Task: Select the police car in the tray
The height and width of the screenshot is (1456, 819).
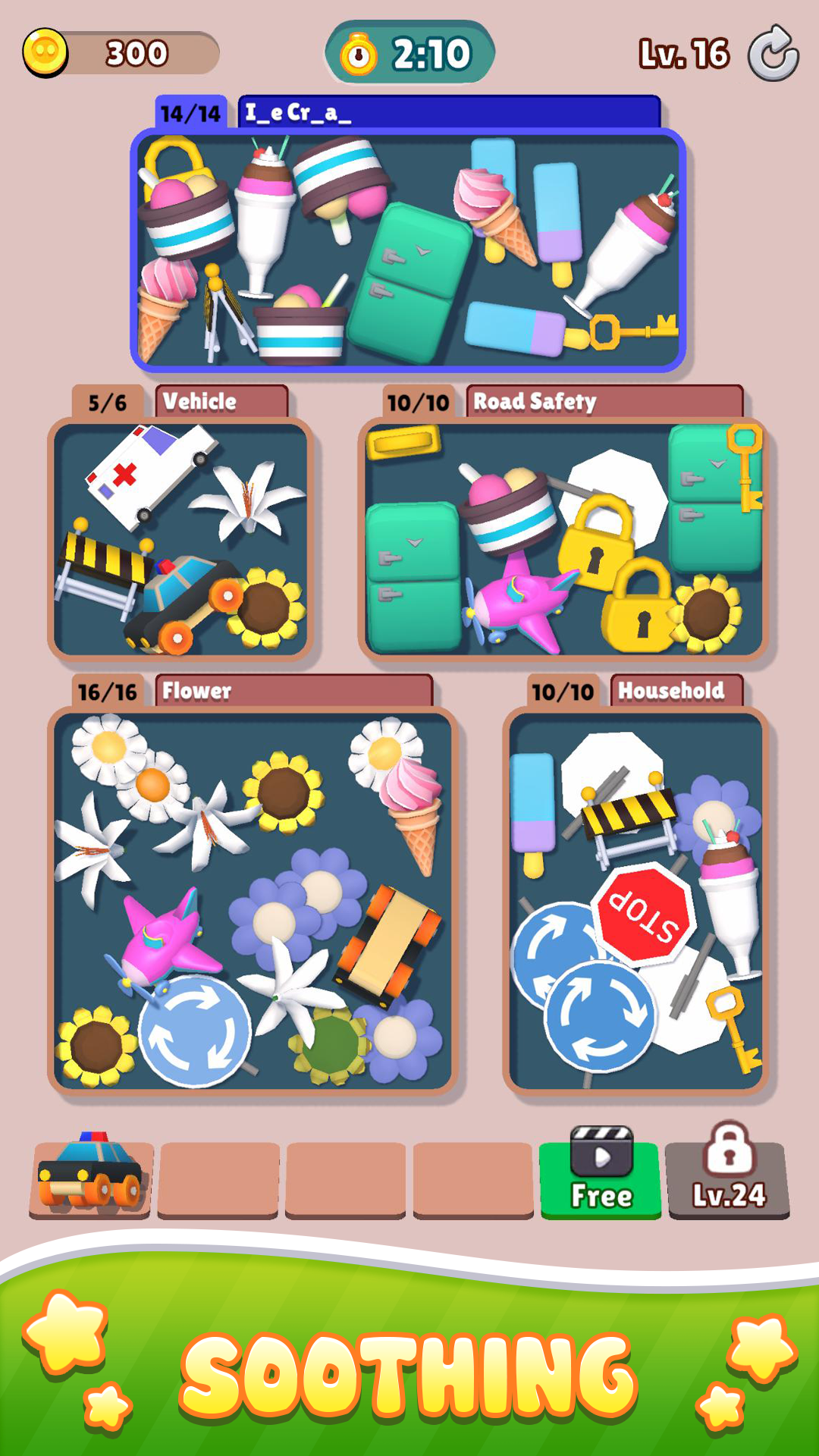Action: 90,1172
